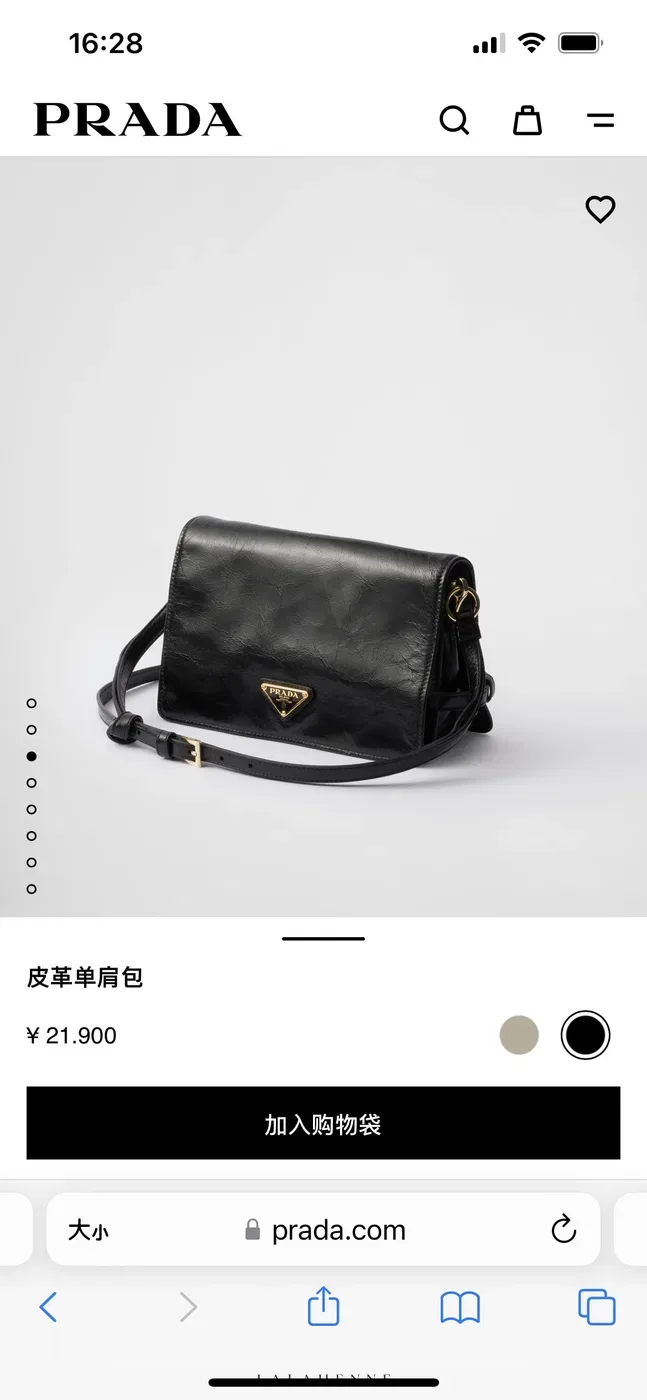Jump to the first image indicator dot
This screenshot has width=647, height=1400.
point(32,704)
